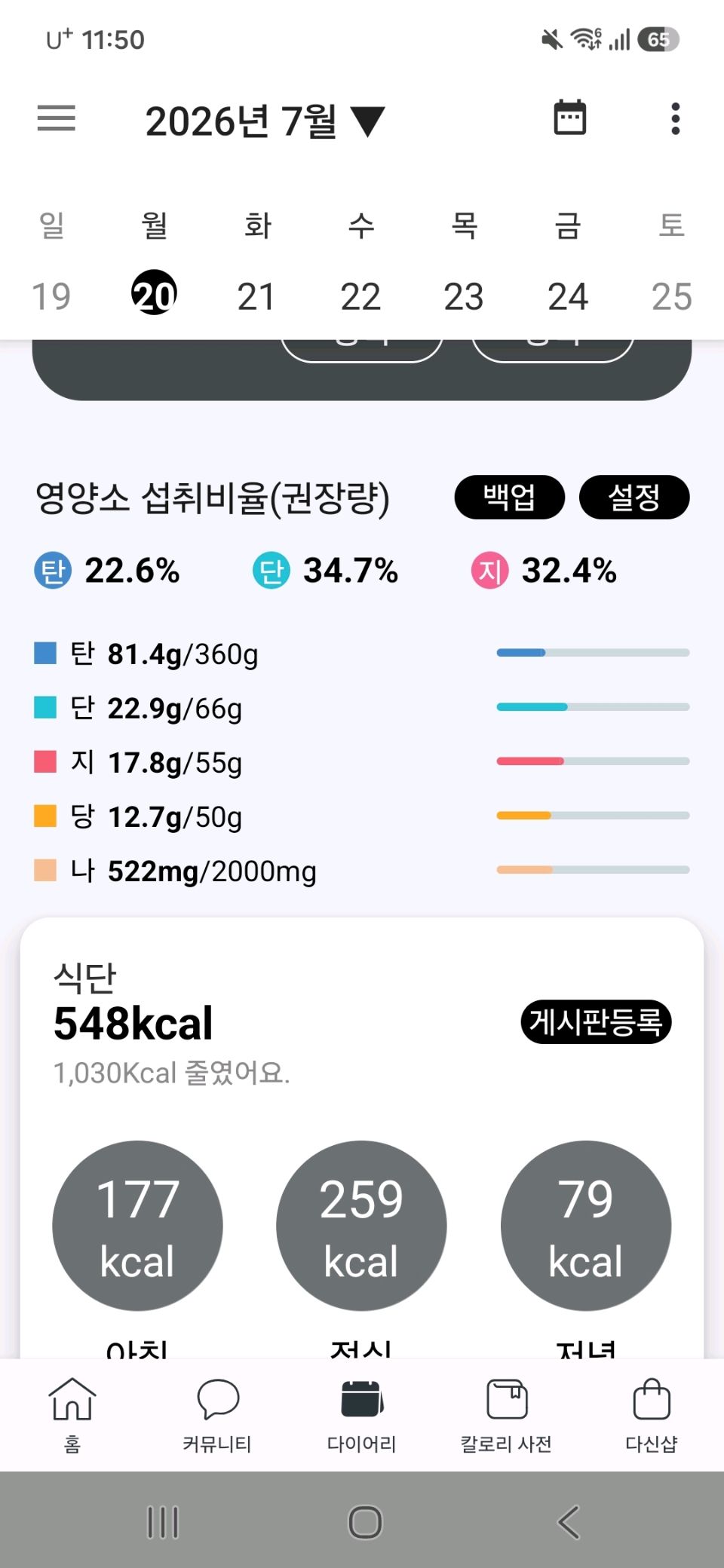Open the 다신샵 tab
Screen dimensions: 724x1568
652,1415
